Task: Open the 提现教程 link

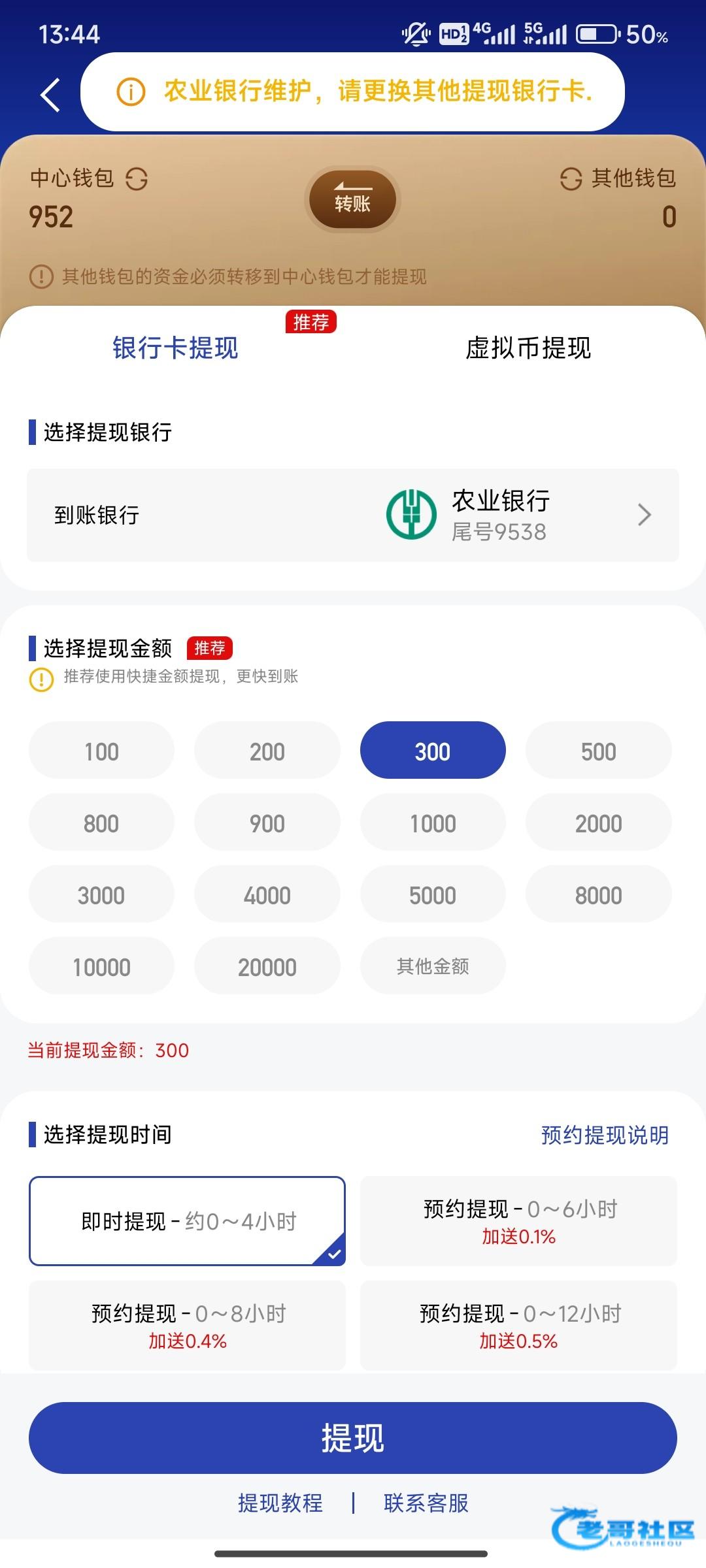Action: coord(280,1503)
